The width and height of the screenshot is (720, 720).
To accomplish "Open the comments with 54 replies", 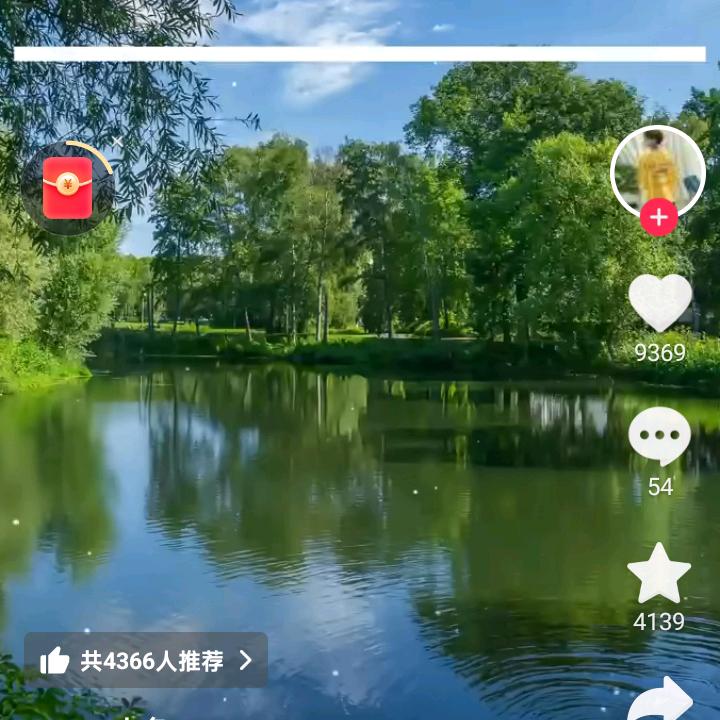I will click(659, 437).
